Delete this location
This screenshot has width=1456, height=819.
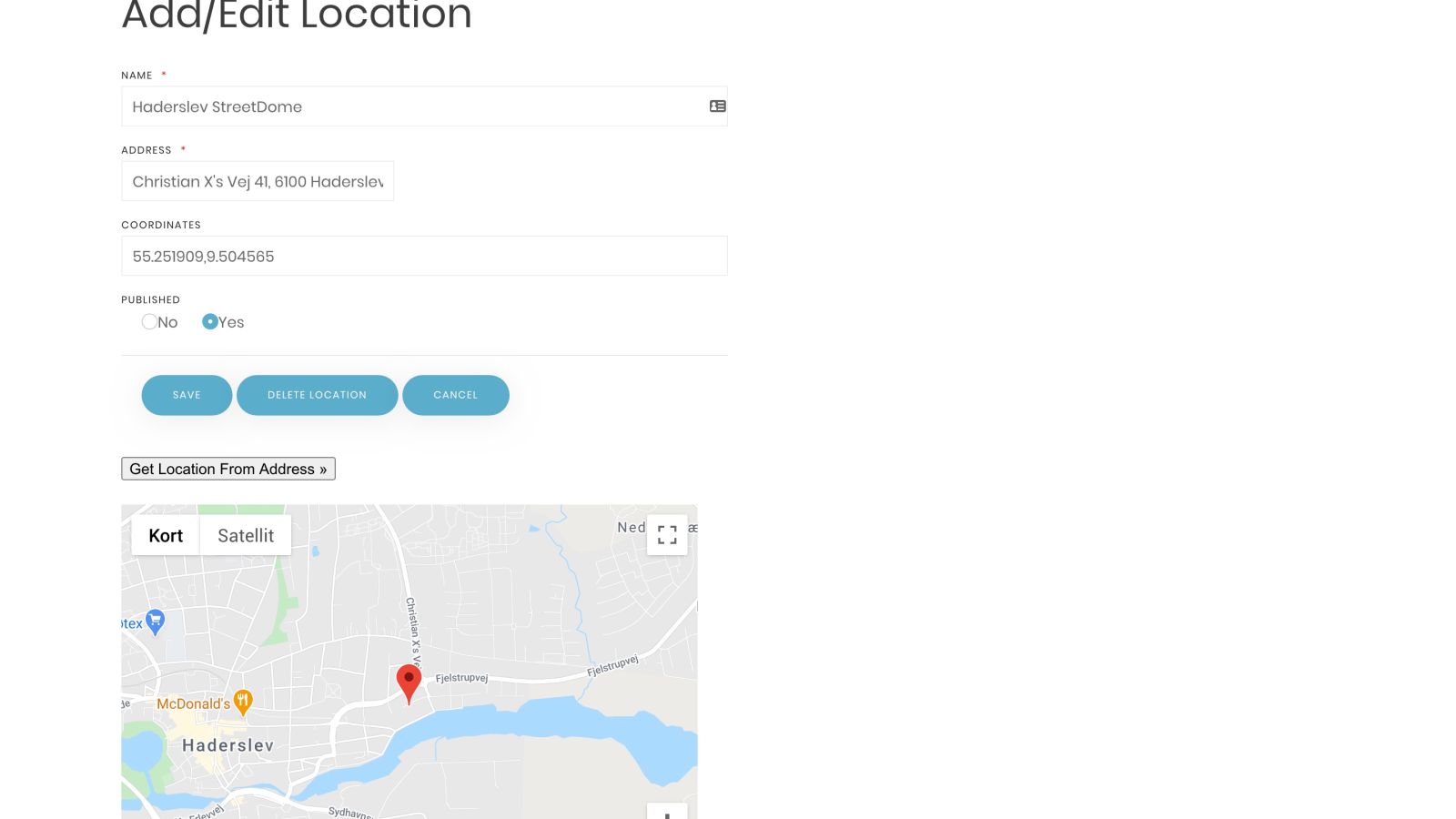tap(317, 395)
